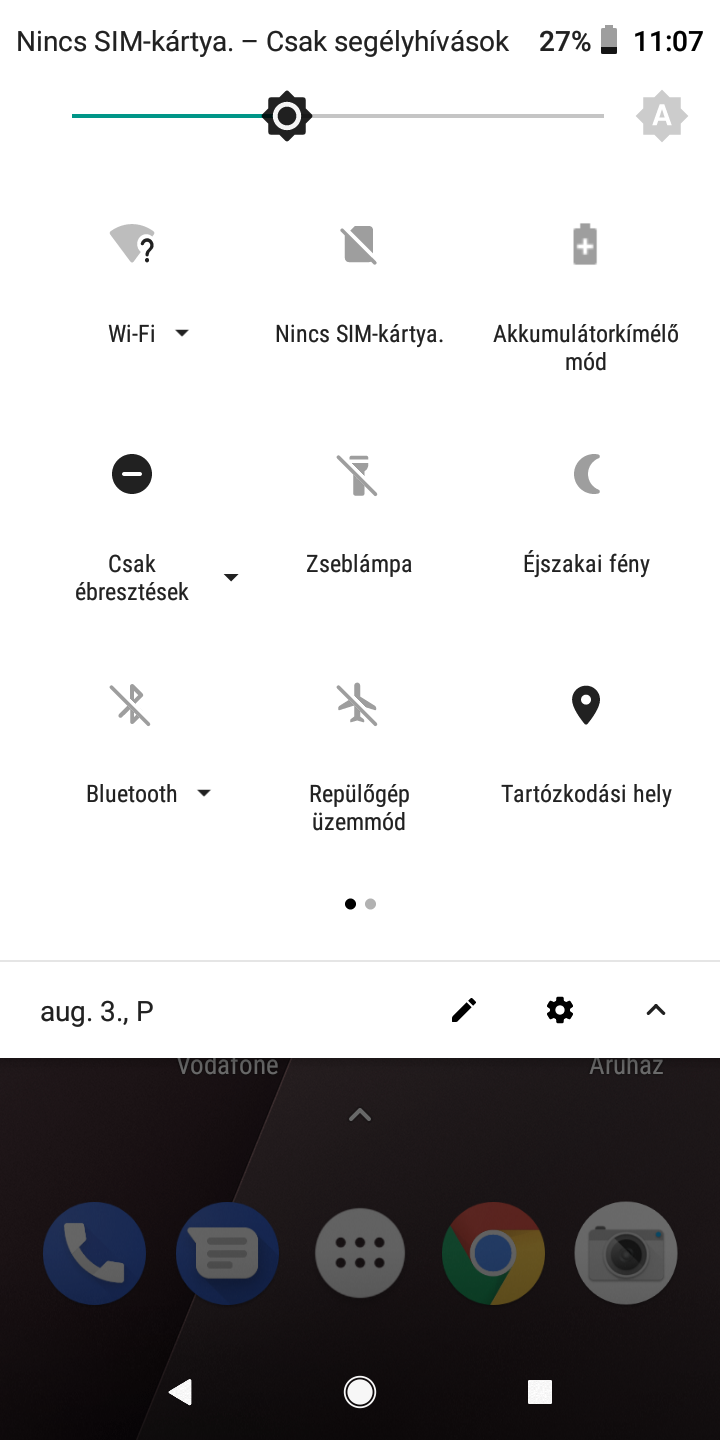Screen dimensions: 720x1440
Task: Enable Repülőgép üzemmód
Action: (359, 704)
